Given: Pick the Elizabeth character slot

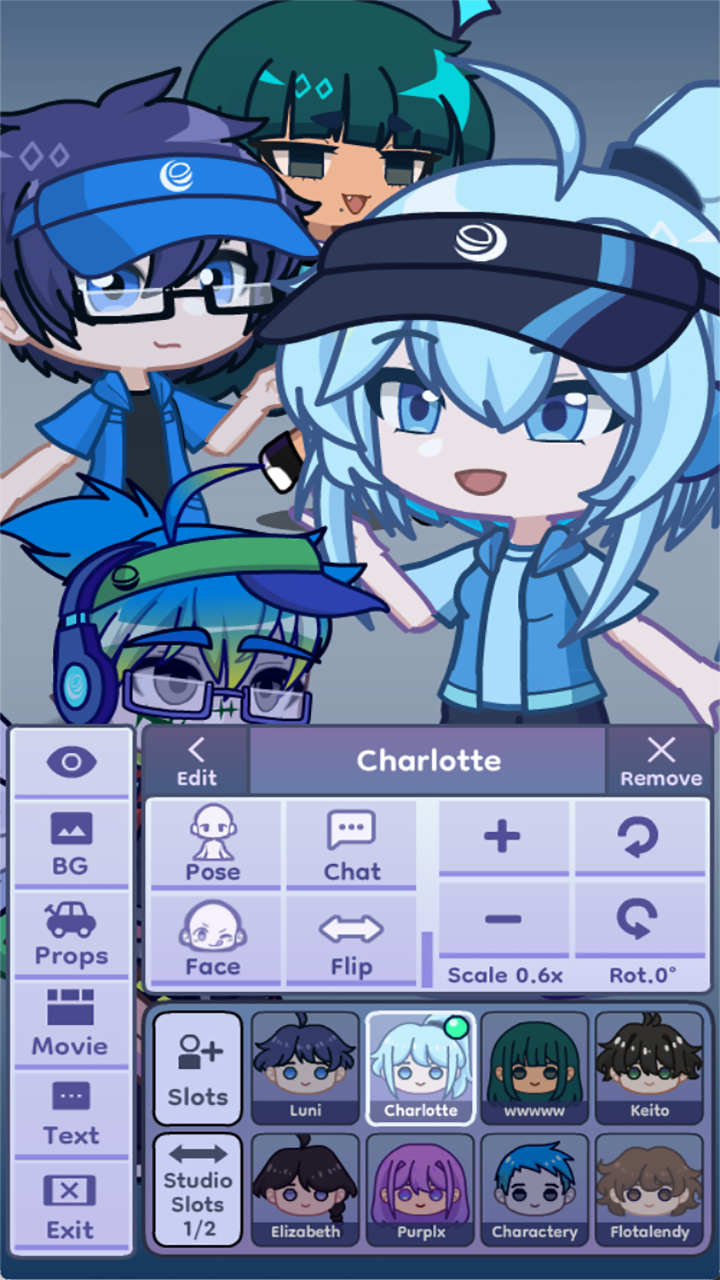Looking at the screenshot, I should (305, 1190).
